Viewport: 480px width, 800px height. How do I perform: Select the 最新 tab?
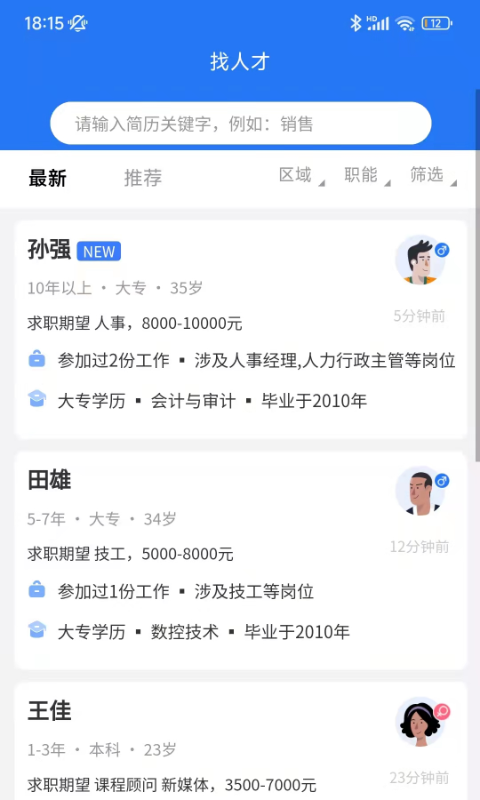point(47,178)
